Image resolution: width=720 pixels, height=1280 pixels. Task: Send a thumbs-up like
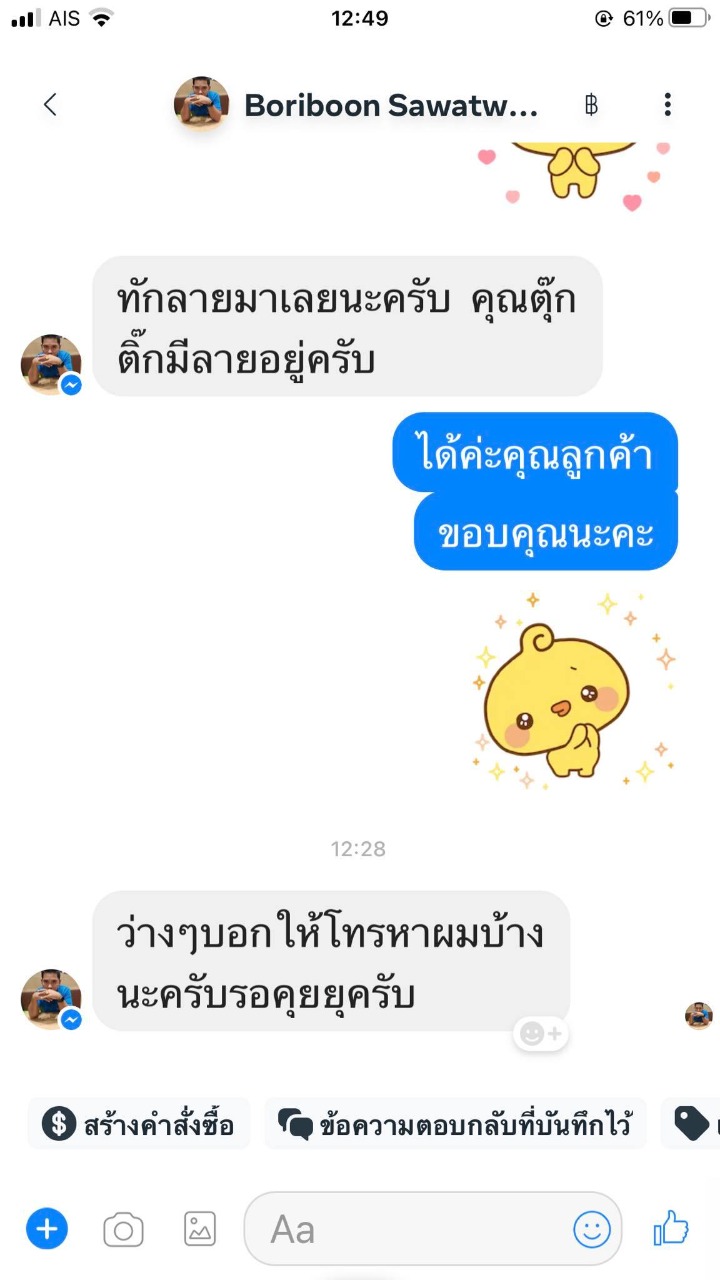pyautogui.click(x=671, y=1228)
